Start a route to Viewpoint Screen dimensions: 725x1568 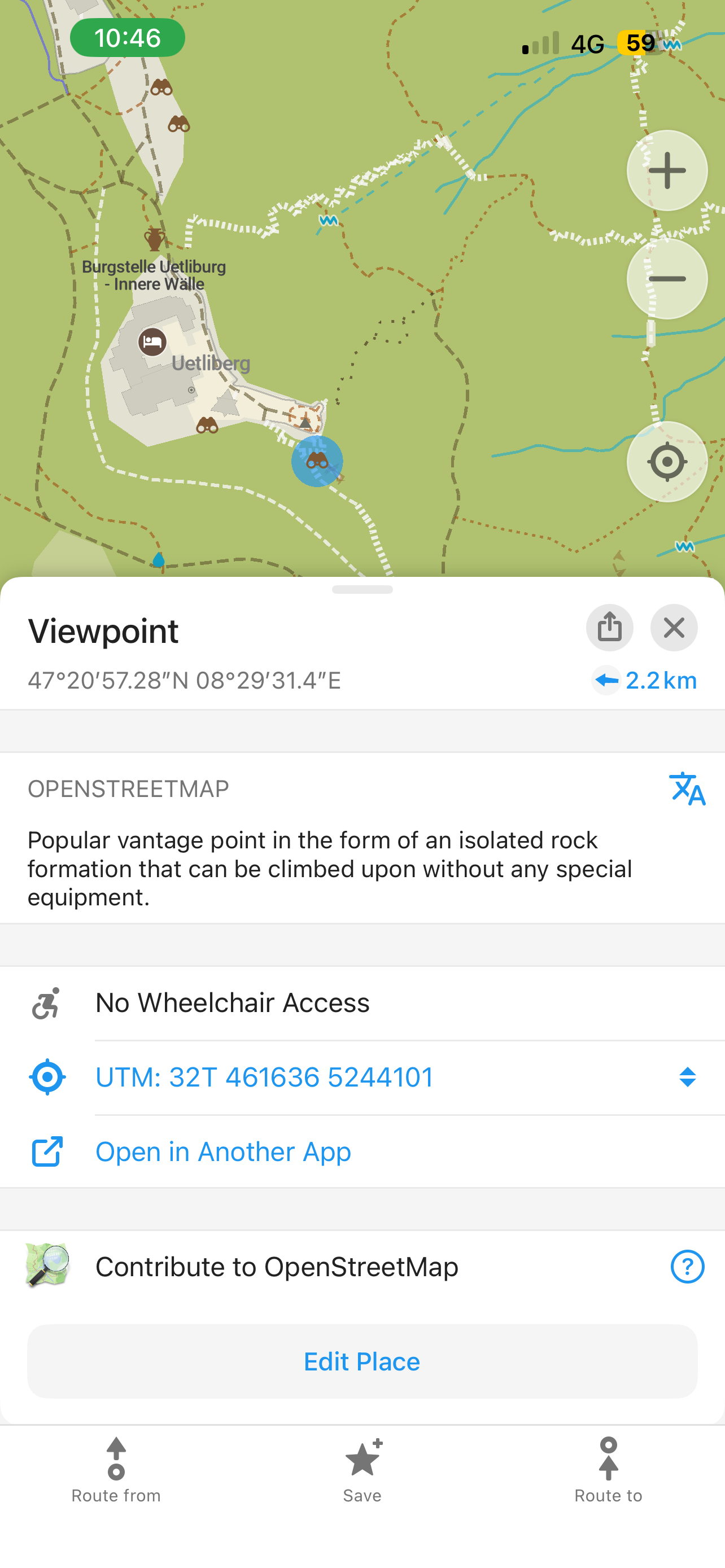click(x=608, y=1469)
